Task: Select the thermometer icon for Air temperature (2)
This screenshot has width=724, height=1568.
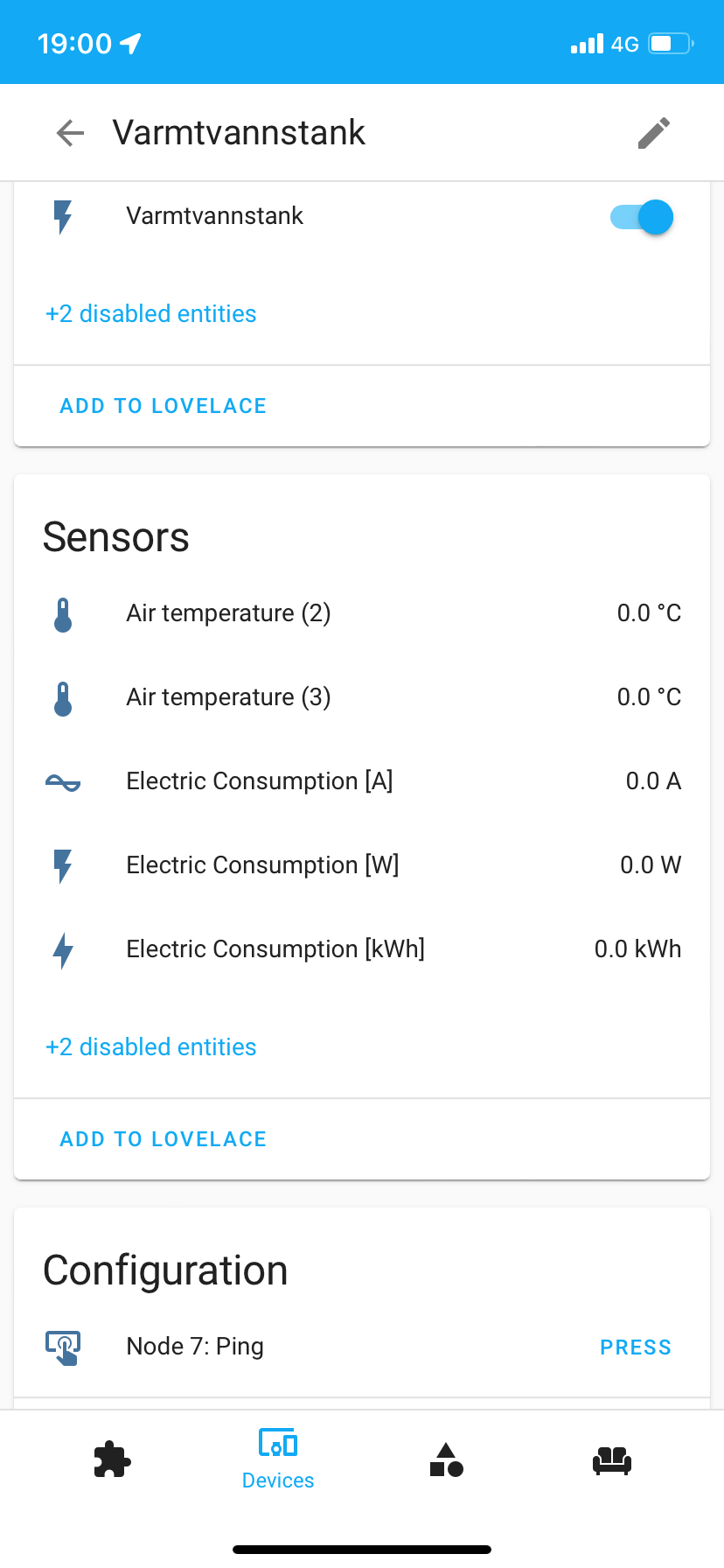Action: (x=62, y=613)
